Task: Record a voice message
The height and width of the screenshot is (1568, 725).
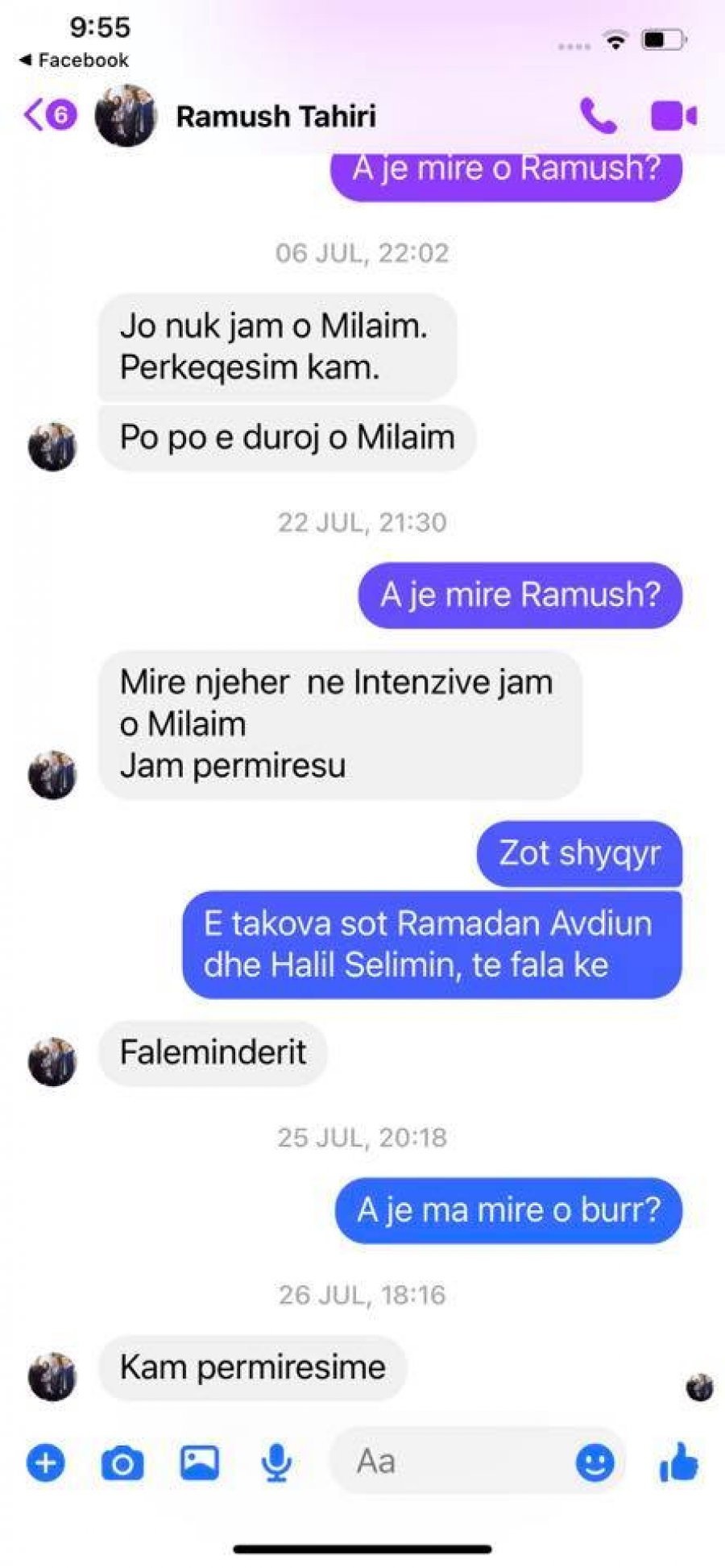Action: coord(276,1462)
